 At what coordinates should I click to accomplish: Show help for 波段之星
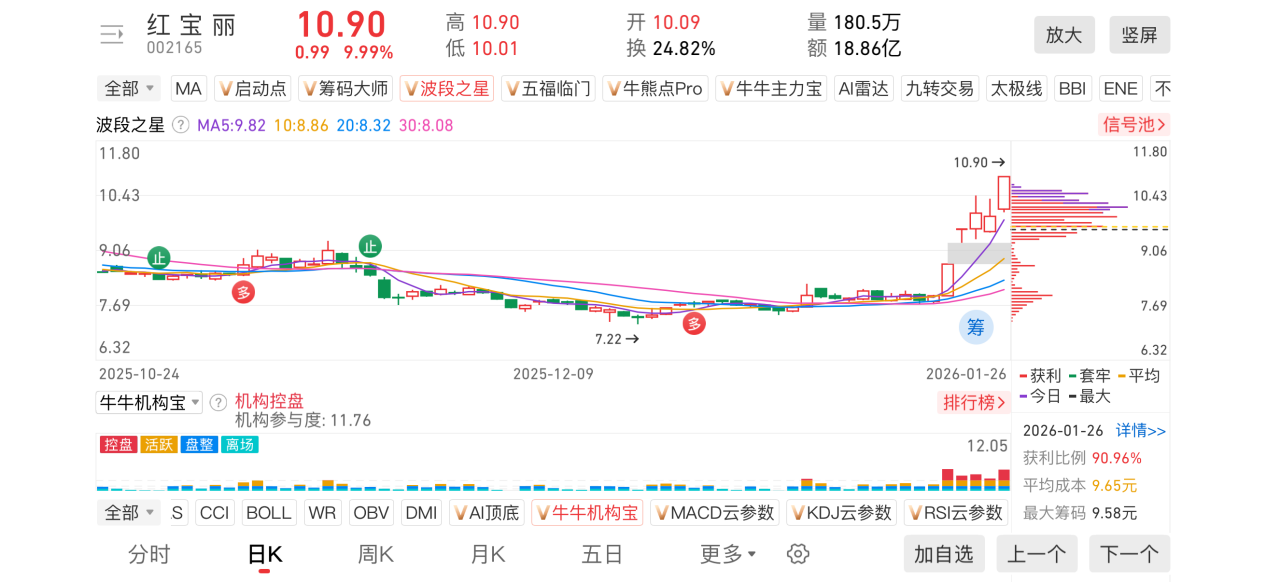point(181,125)
